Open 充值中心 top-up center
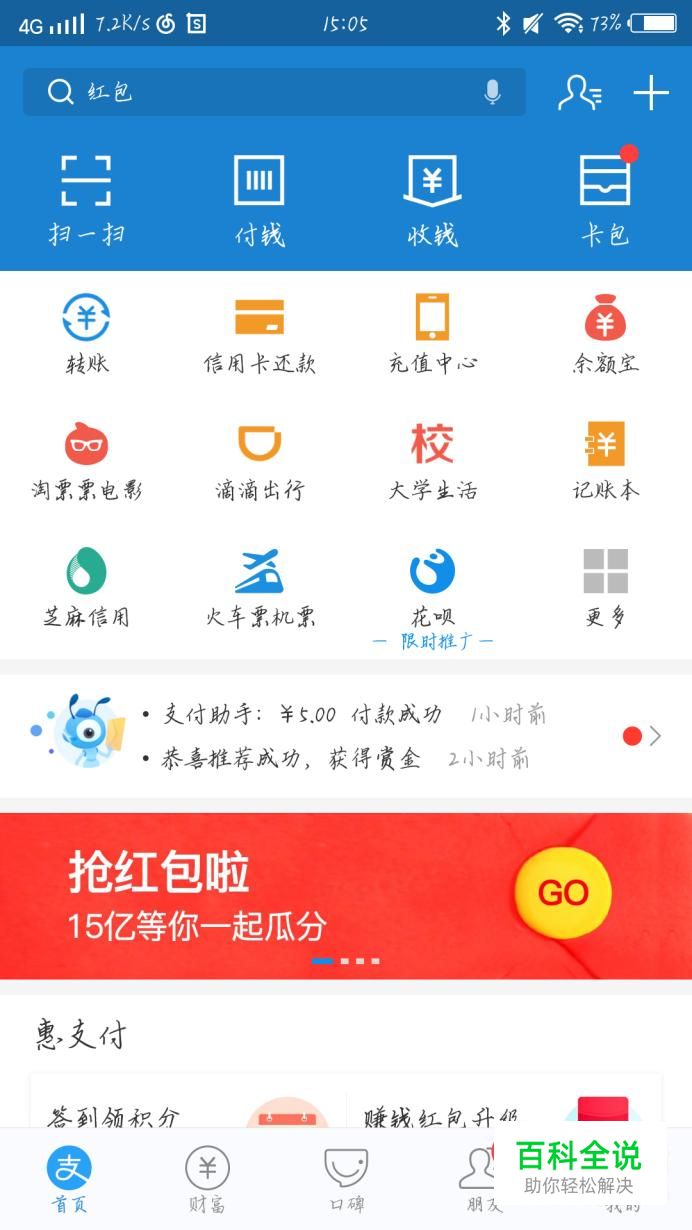This screenshot has width=692, height=1230. [x=432, y=333]
